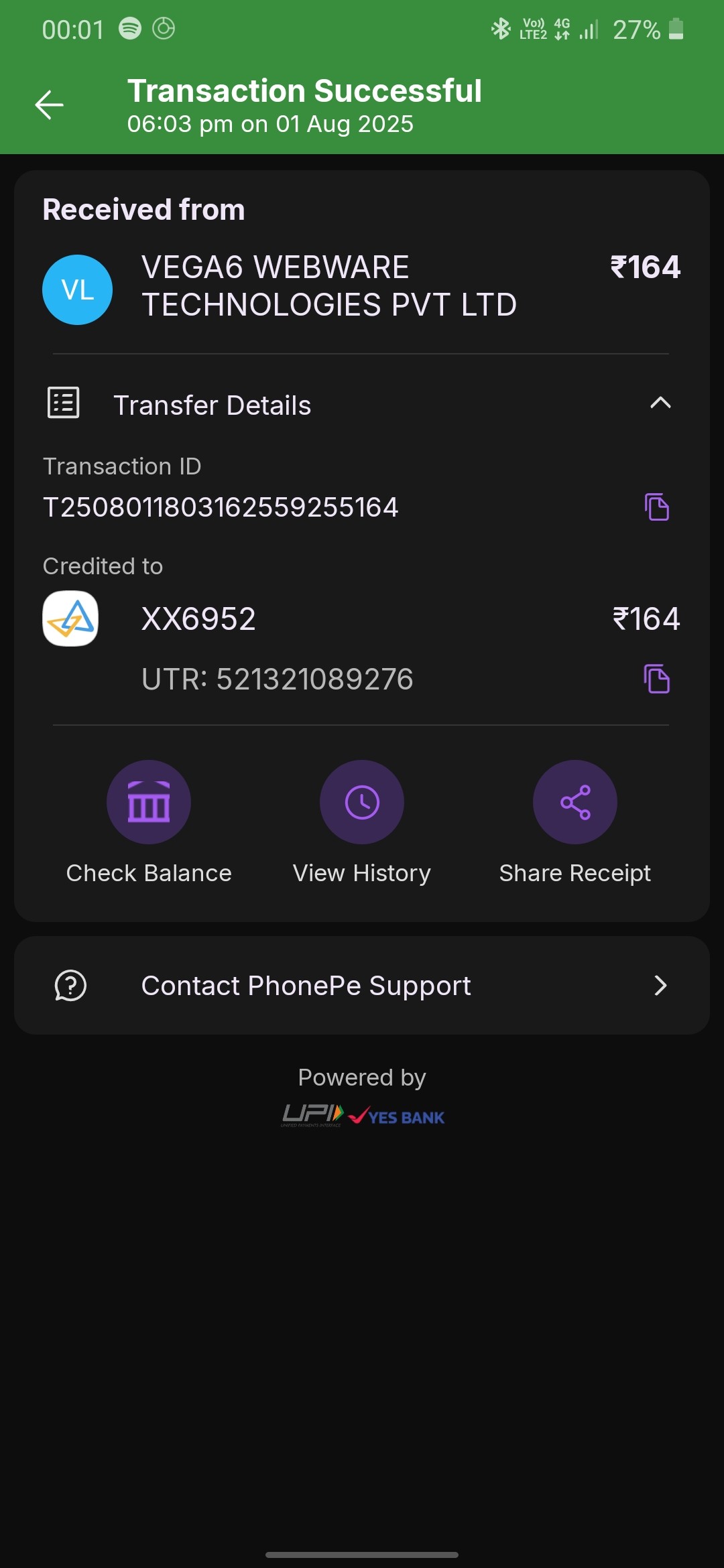Go back using the top arrow

(x=50, y=105)
